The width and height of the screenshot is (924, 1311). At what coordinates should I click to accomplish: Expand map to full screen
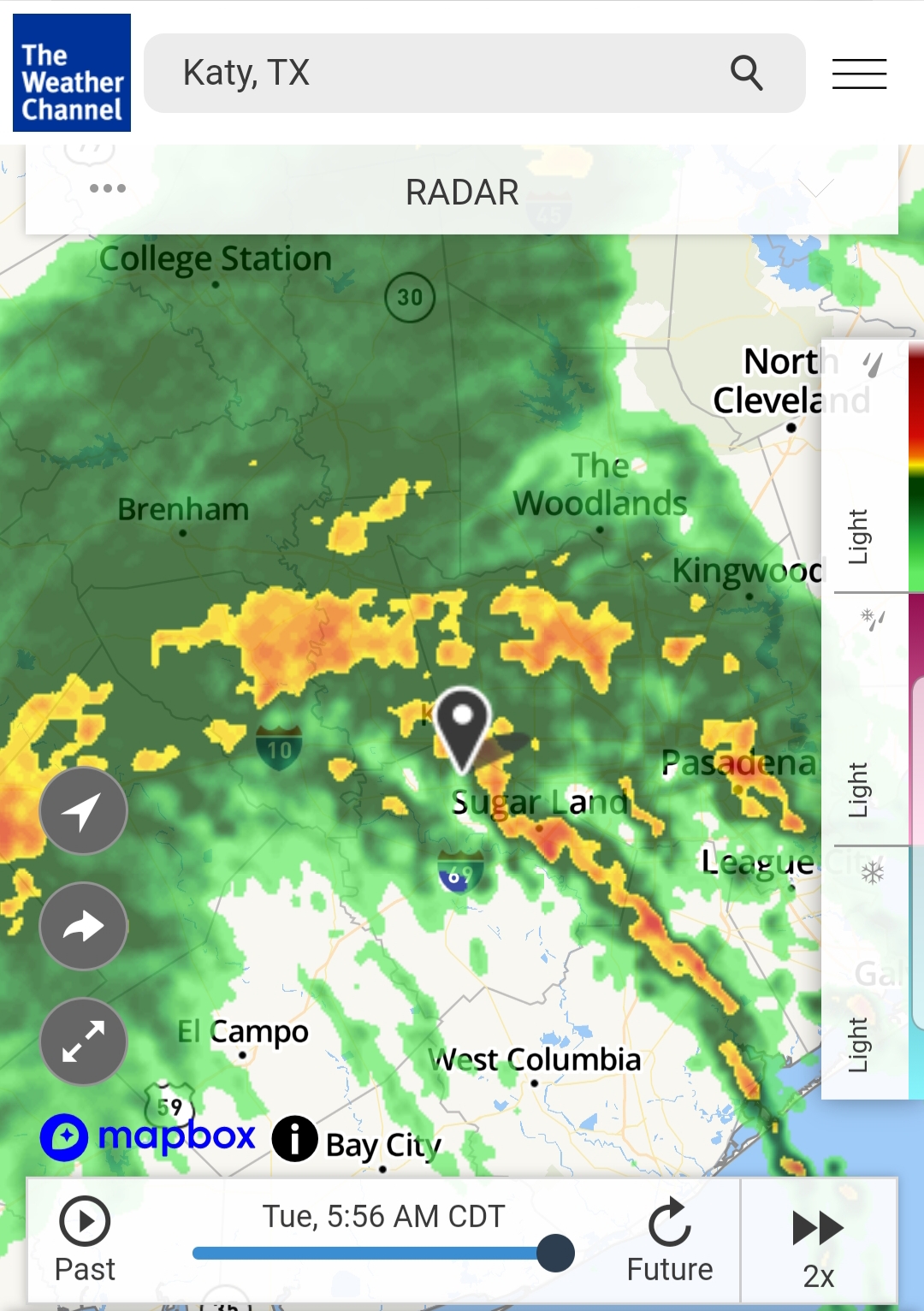[83, 1041]
